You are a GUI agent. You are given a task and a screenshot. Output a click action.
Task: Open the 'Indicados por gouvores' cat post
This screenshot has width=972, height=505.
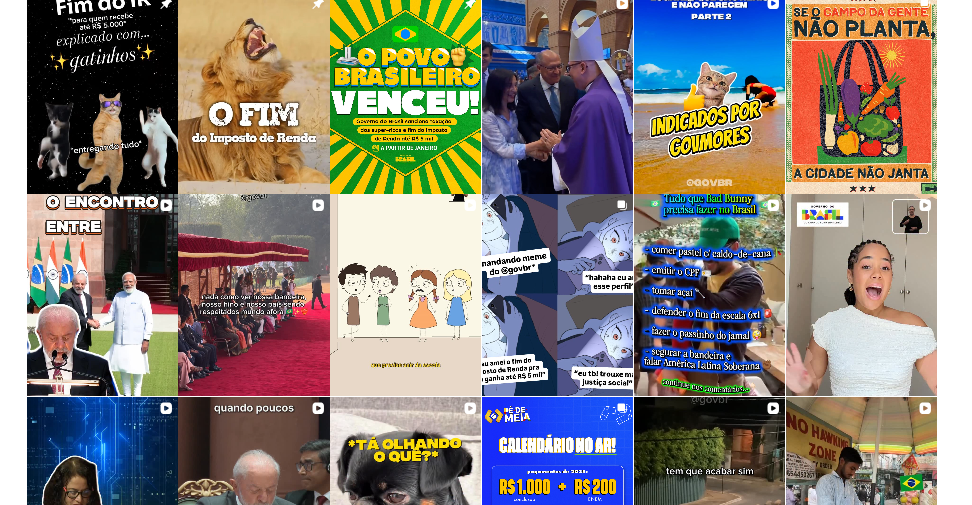pyautogui.click(x=709, y=96)
